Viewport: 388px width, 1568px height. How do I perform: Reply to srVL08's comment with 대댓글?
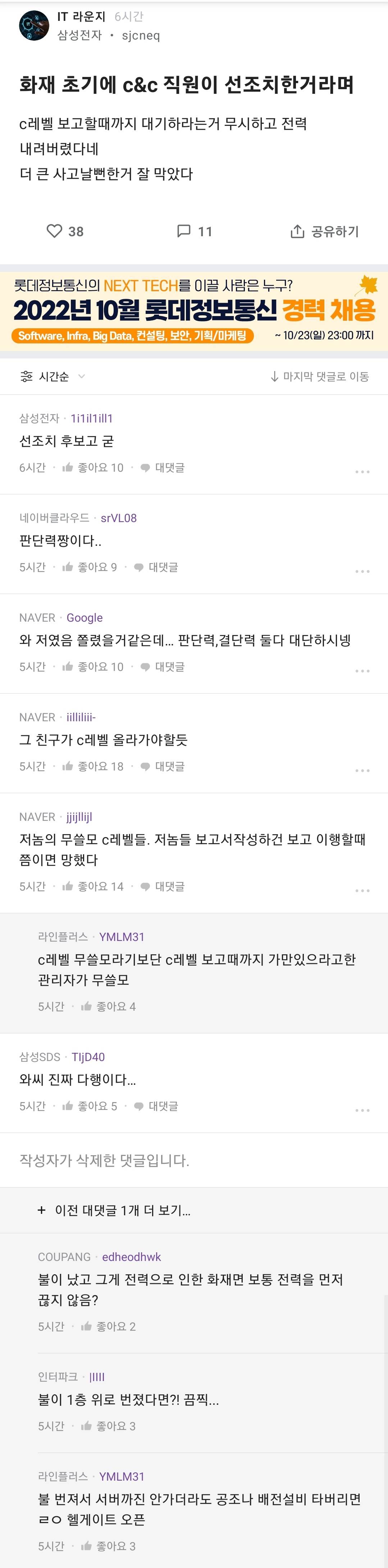point(156,567)
